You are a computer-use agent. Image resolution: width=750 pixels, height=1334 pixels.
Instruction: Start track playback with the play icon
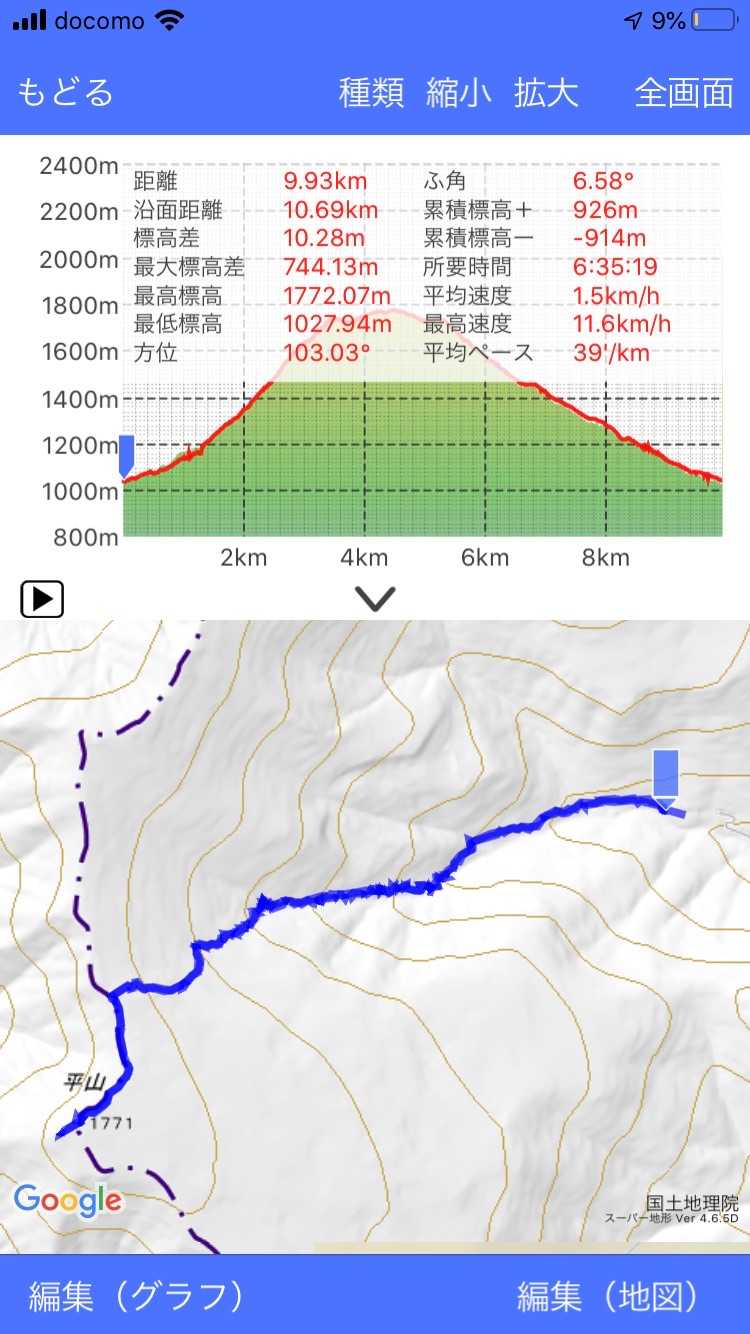[x=42, y=599]
